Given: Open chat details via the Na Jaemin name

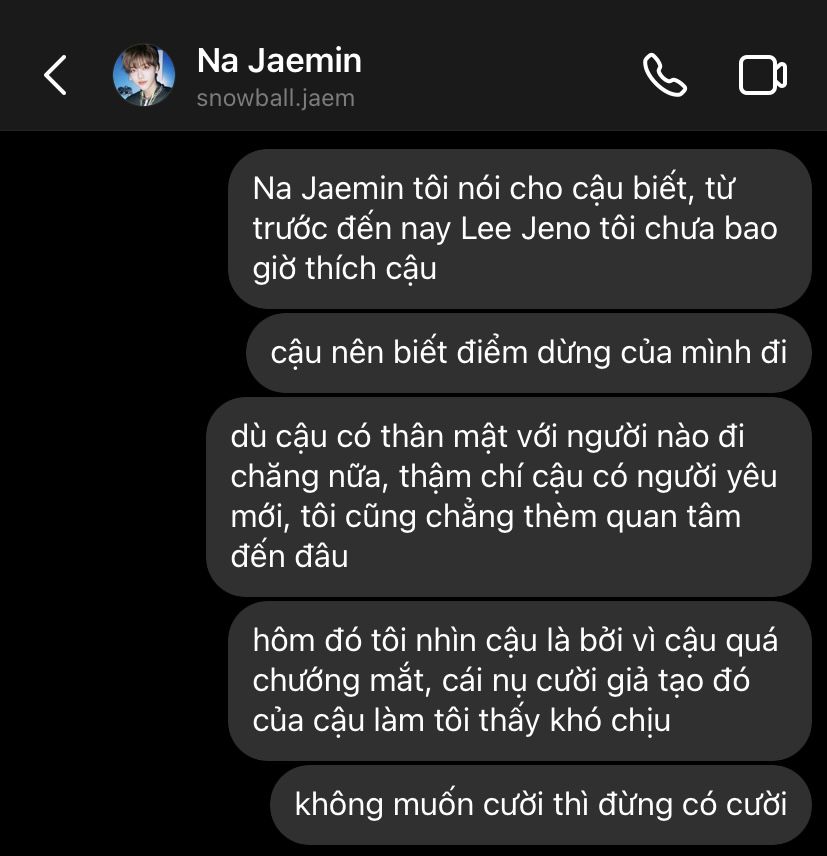Looking at the screenshot, I should click(x=279, y=60).
